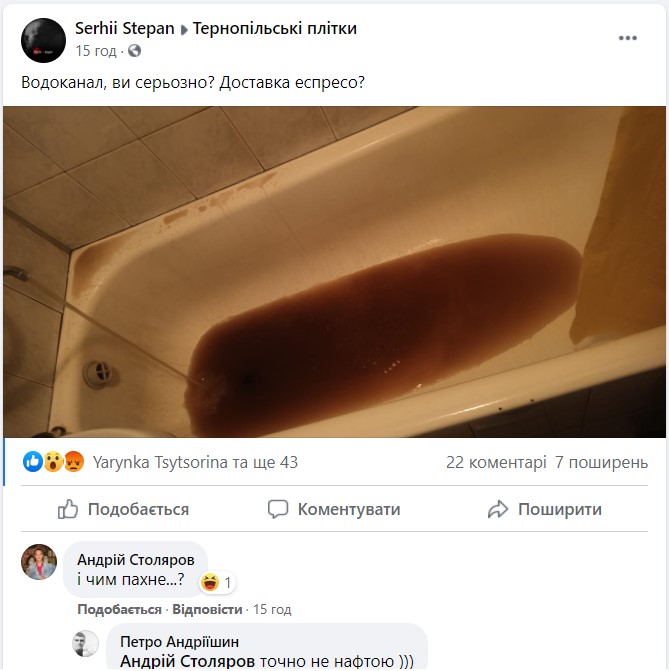
Task: Open the Тернопільські плітки group page
Action: coord(275,29)
